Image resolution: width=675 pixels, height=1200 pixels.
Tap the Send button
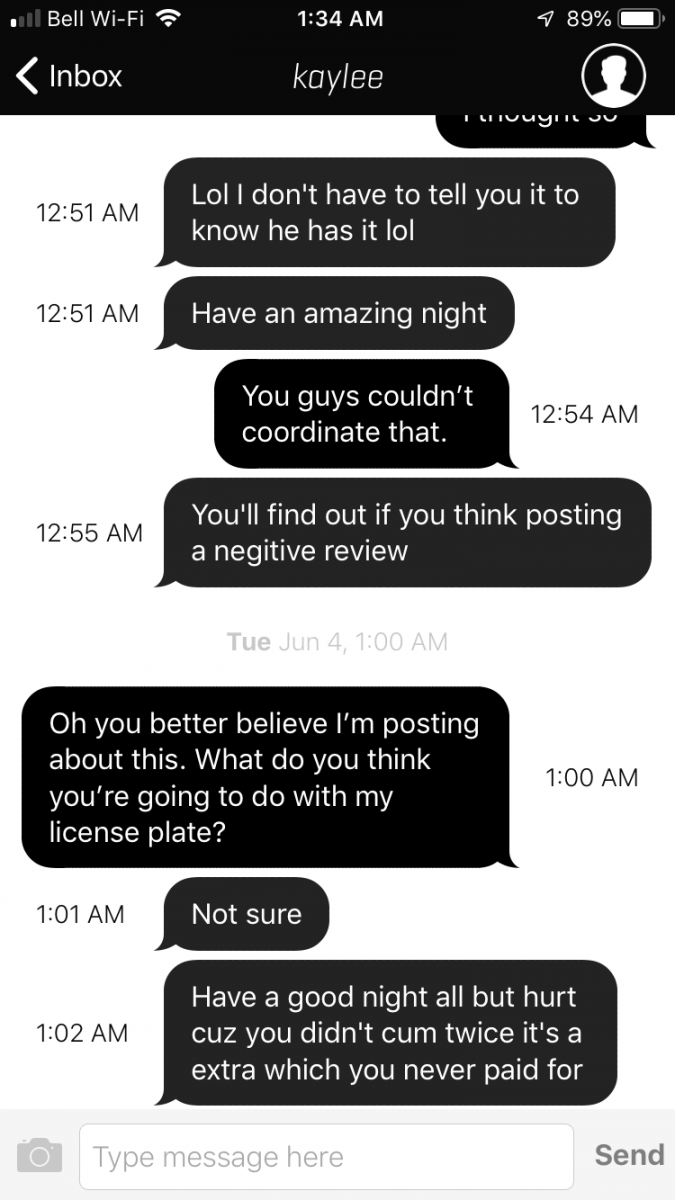click(629, 1156)
